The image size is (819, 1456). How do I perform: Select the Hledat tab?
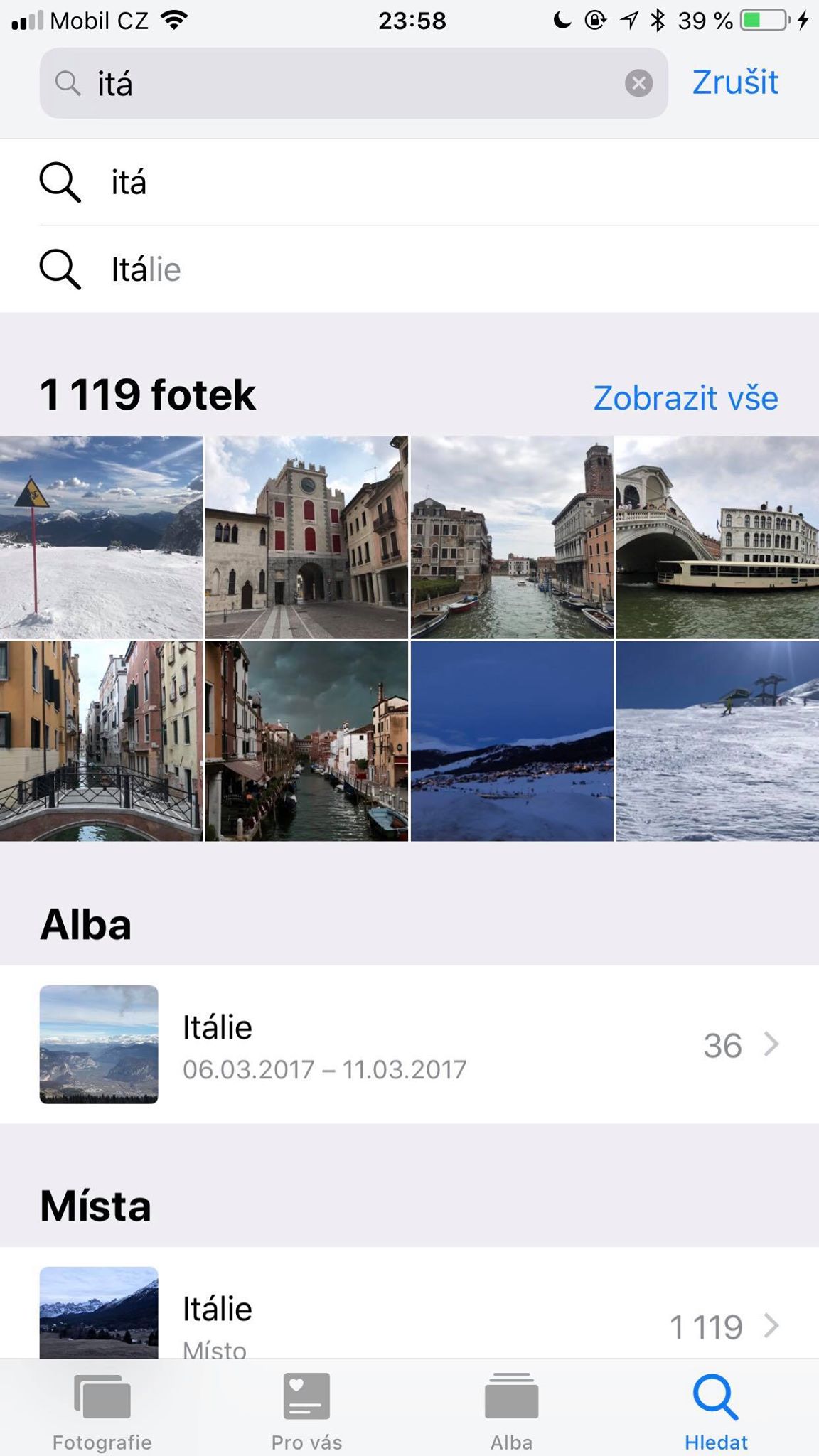[716, 1411]
